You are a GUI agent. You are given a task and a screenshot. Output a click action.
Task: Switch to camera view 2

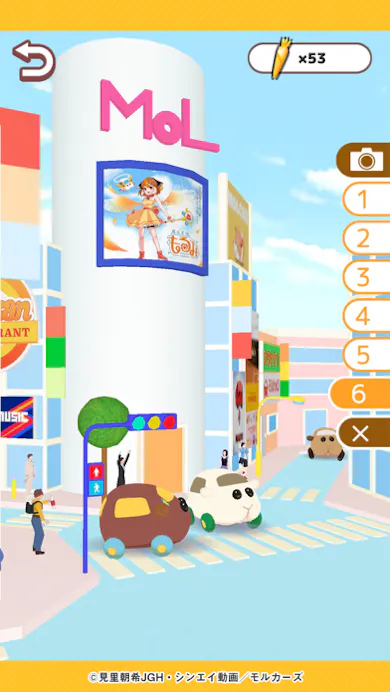(x=366, y=238)
